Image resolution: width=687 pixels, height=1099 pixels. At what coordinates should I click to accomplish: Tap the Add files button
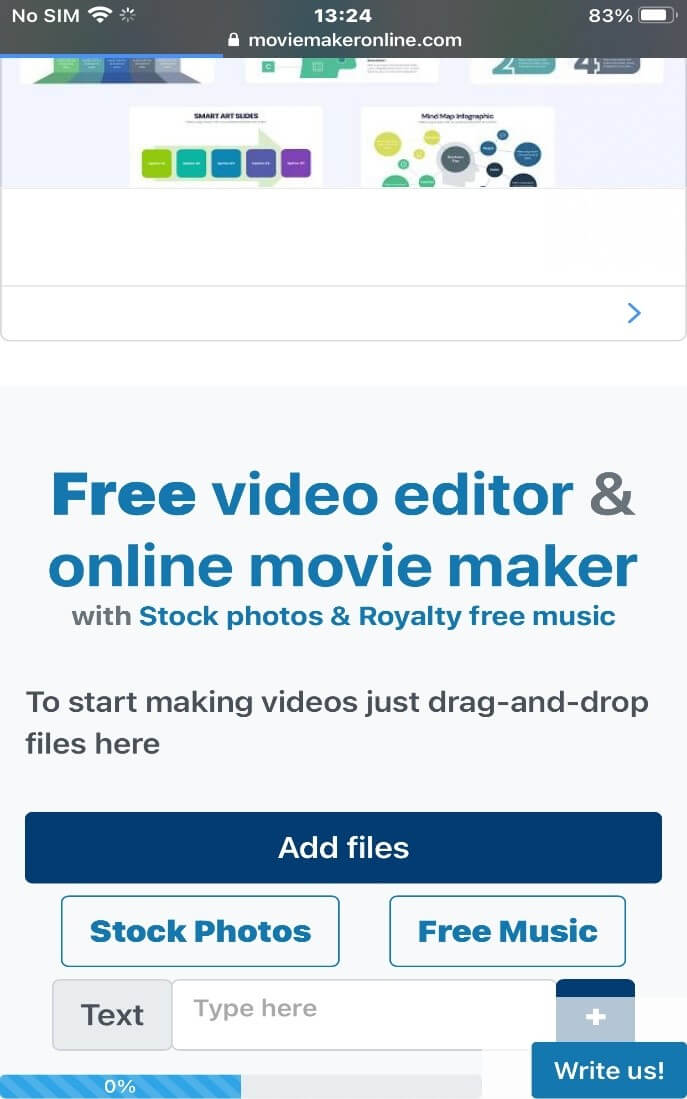343,847
